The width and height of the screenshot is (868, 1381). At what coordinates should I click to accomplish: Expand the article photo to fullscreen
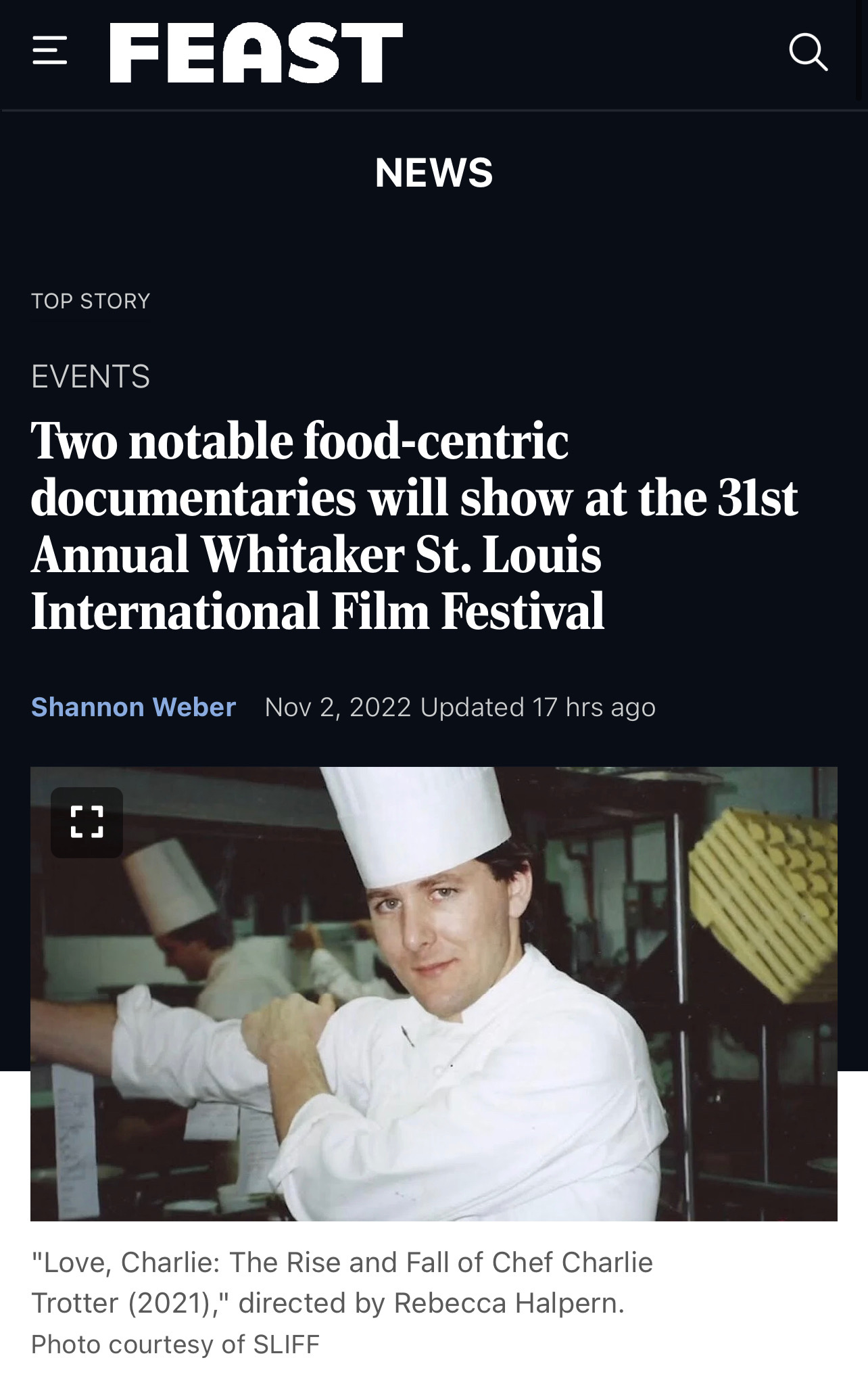(x=87, y=822)
